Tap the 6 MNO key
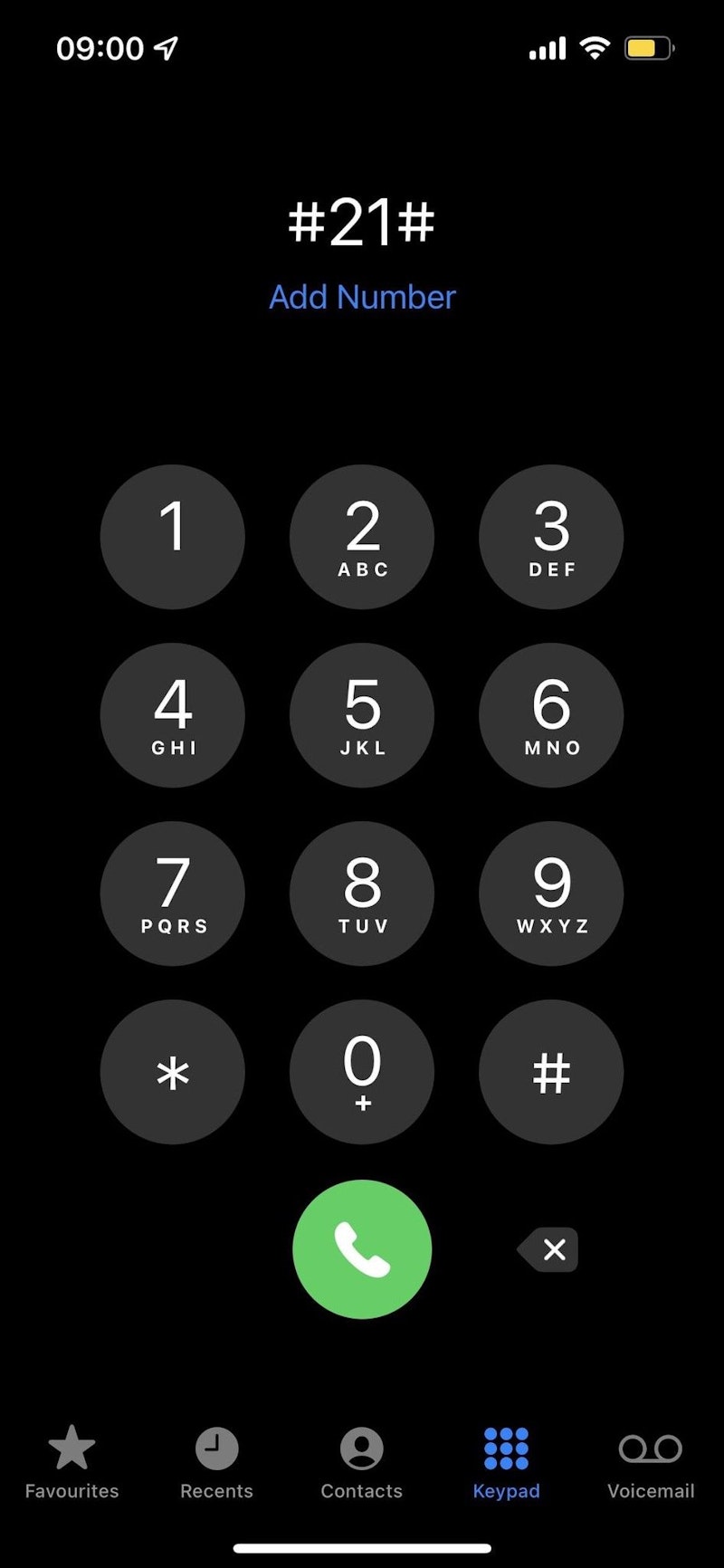The height and width of the screenshot is (1568, 724). click(551, 715)
